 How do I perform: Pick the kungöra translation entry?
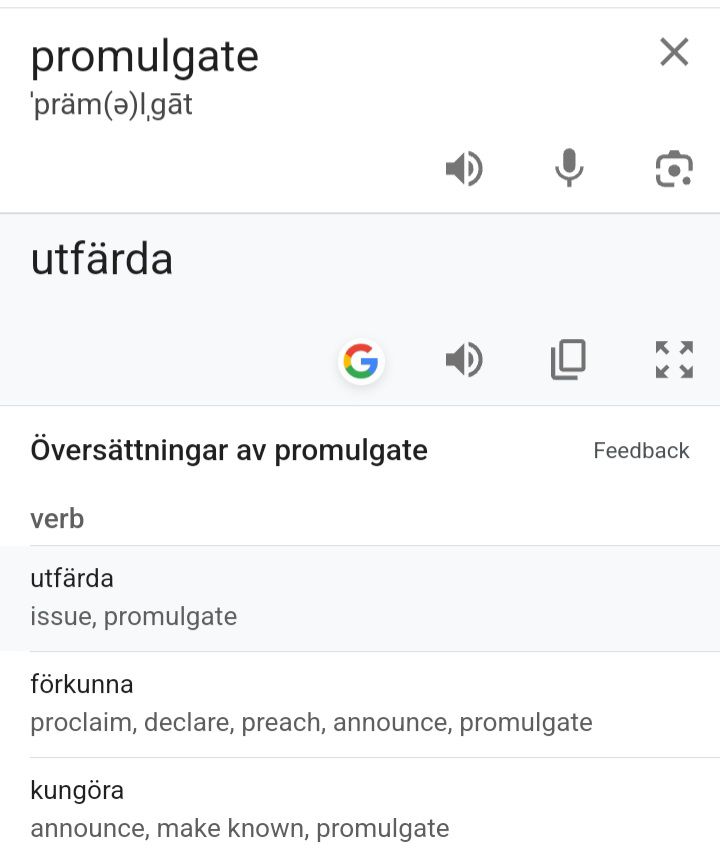[360, 809]
